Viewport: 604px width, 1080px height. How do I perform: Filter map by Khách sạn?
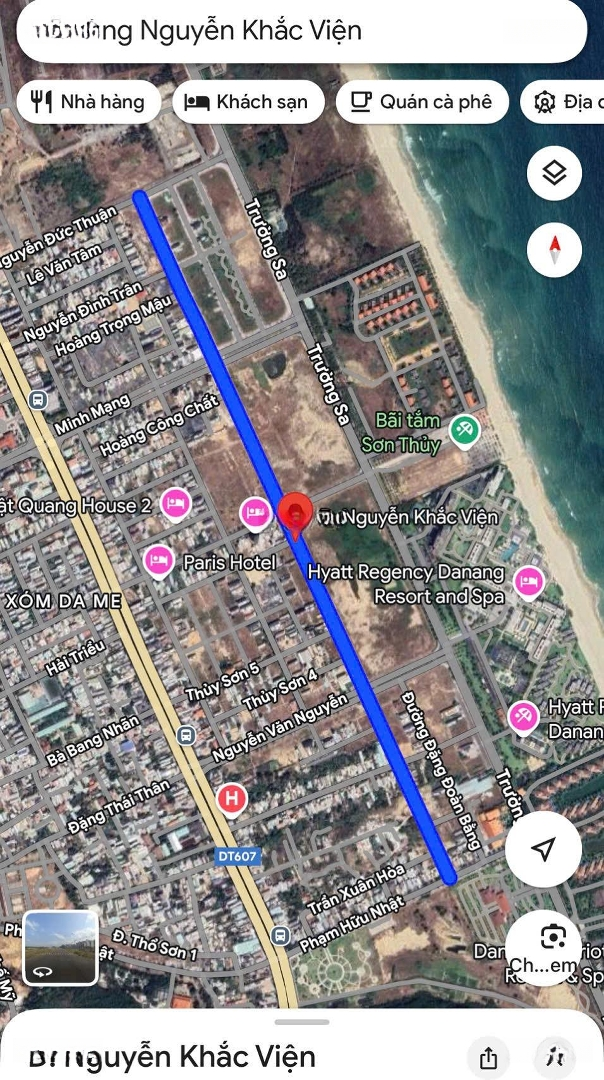click(248, 101)
